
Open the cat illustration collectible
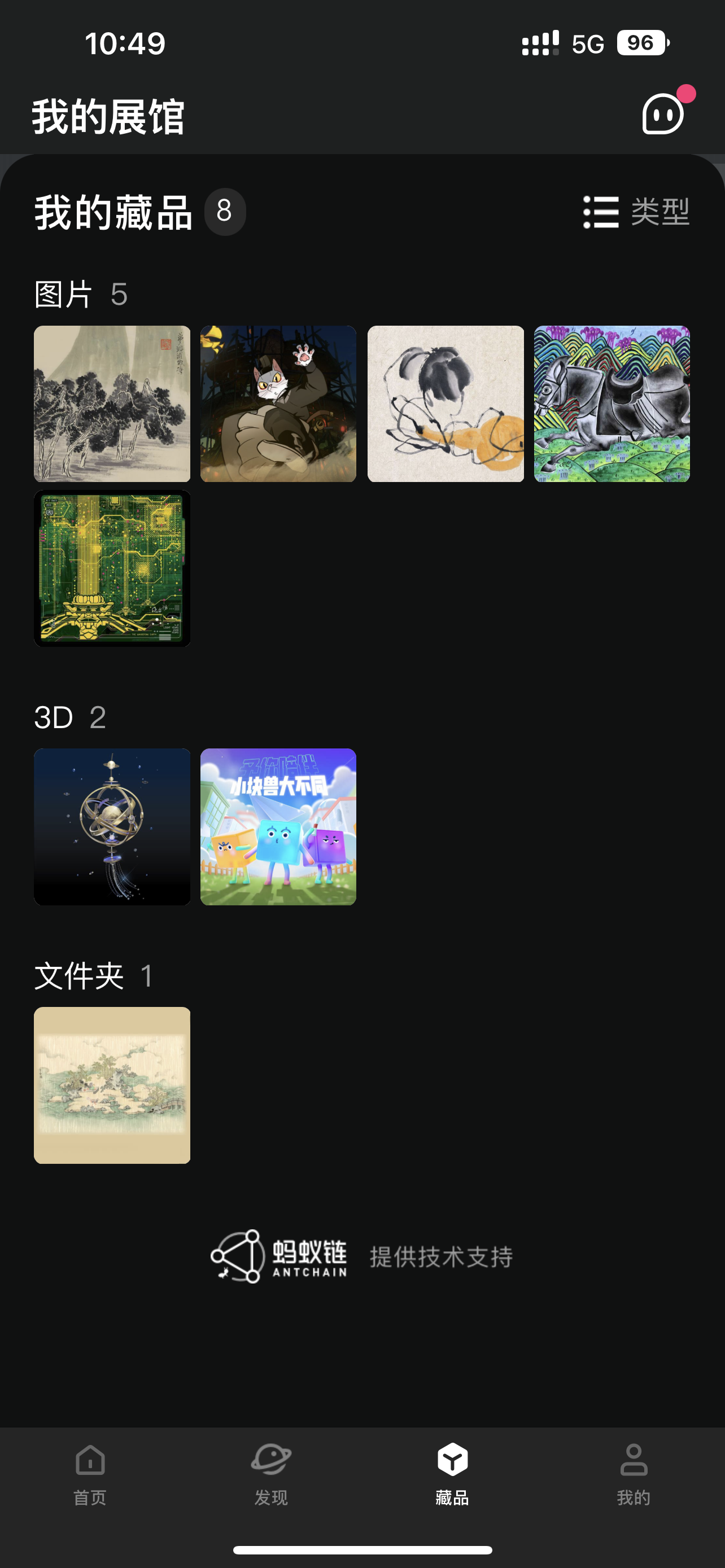tap(278, 404)
